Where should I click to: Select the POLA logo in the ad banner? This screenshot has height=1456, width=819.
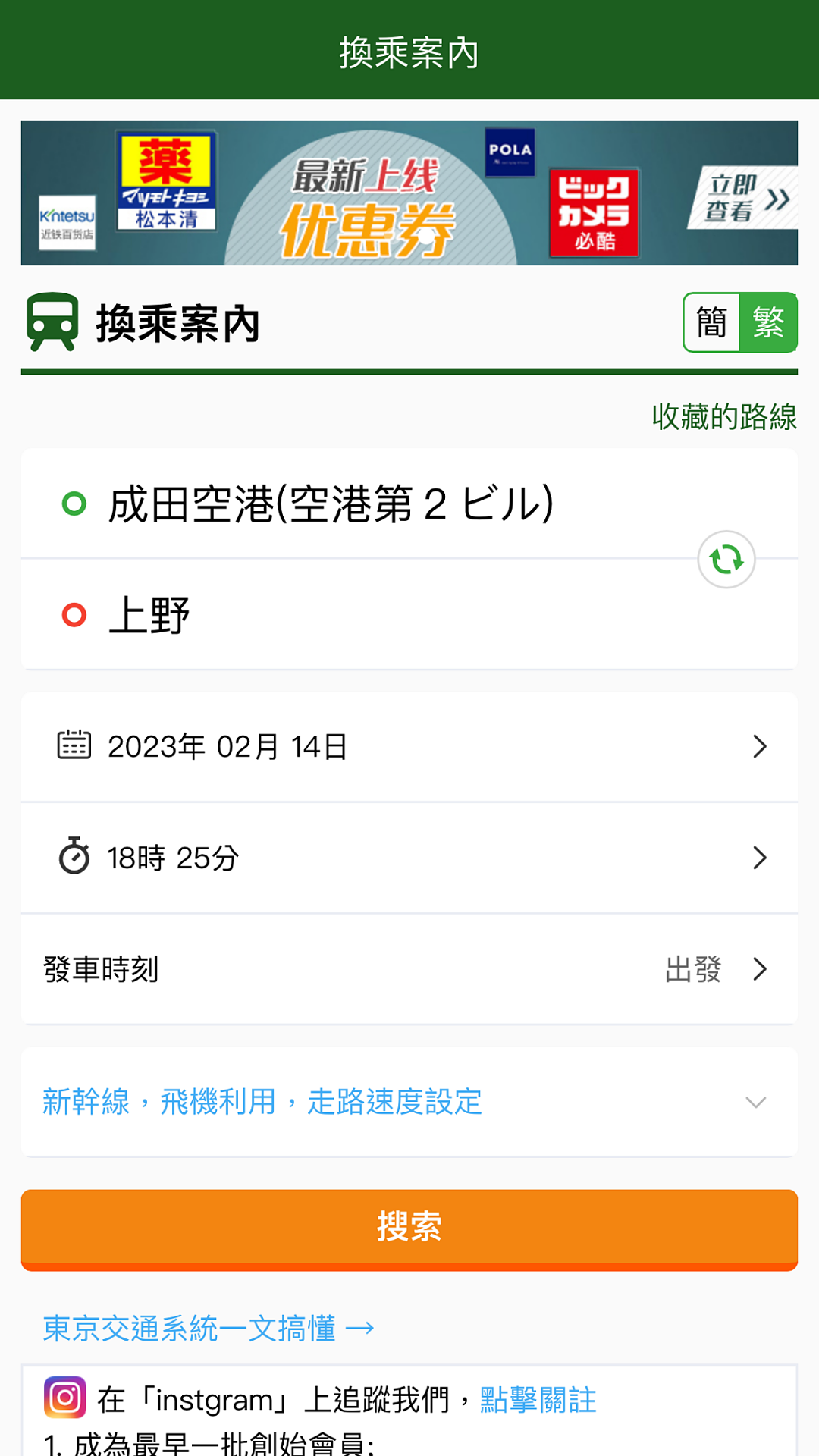click(x=510, y=152)
